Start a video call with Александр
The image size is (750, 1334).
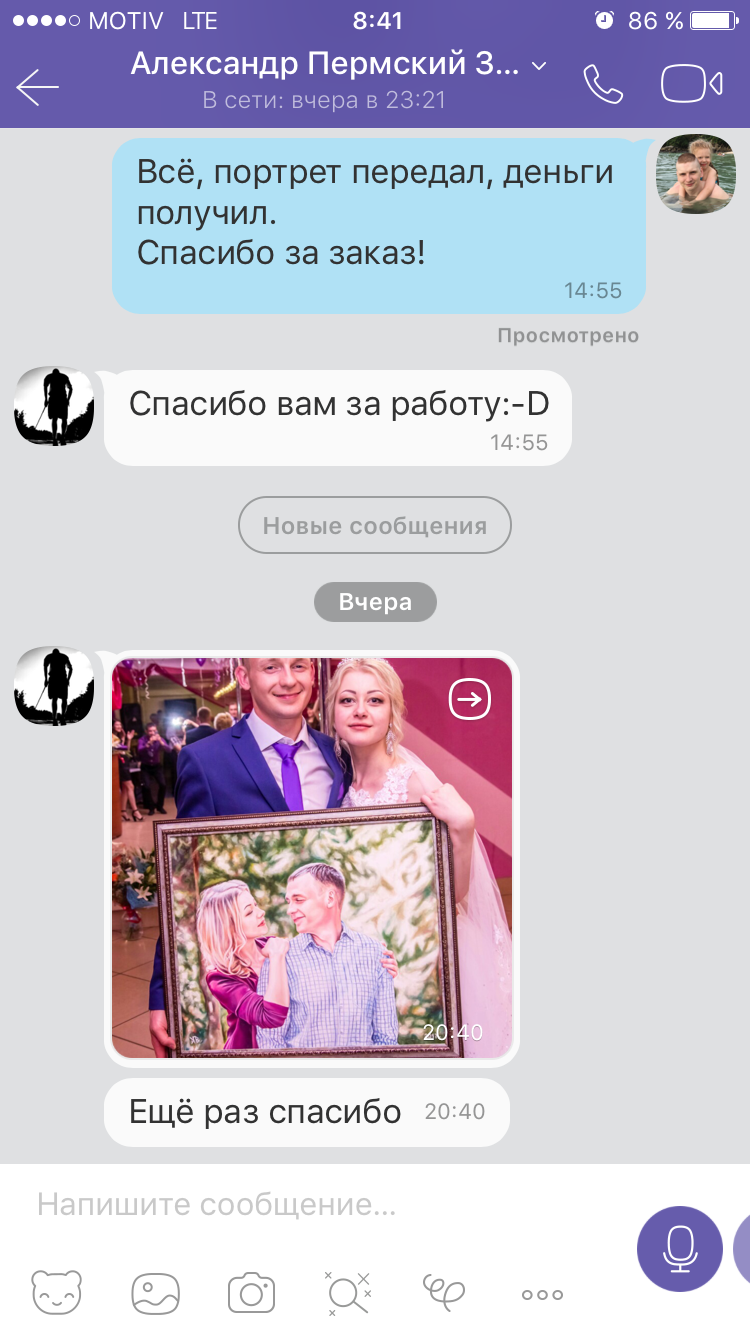(691, 85)
